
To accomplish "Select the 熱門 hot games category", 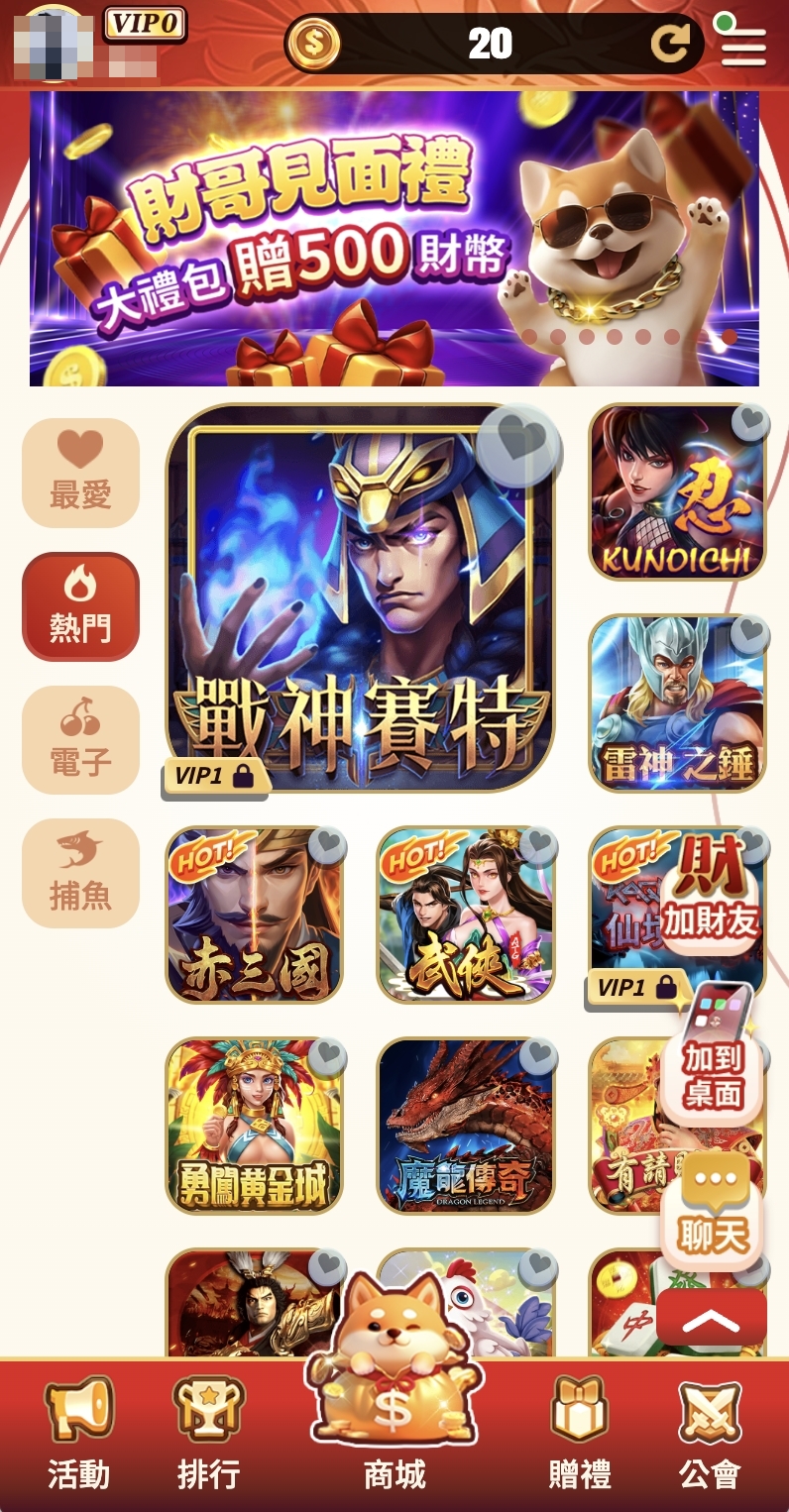I will point(80,605).
